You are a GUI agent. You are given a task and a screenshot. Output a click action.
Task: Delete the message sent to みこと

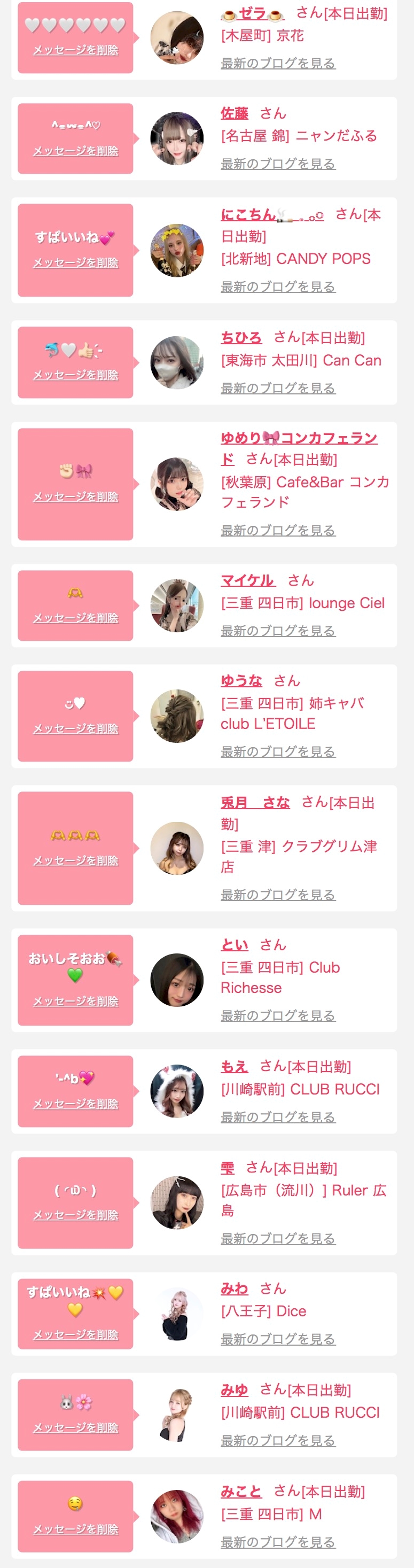pos(75,1529)
